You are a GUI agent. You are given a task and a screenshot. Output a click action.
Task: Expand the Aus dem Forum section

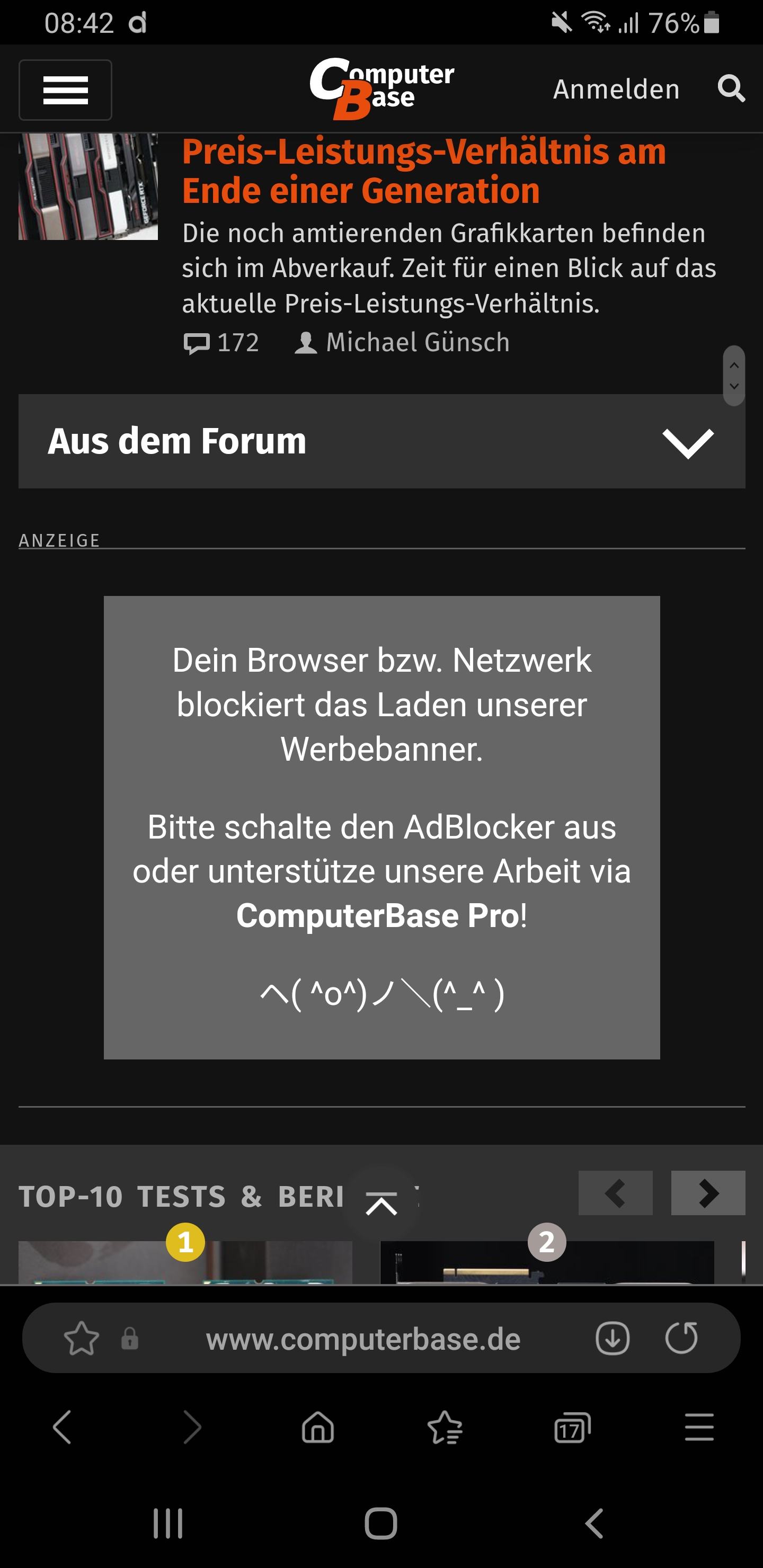(x=382, y=441)
